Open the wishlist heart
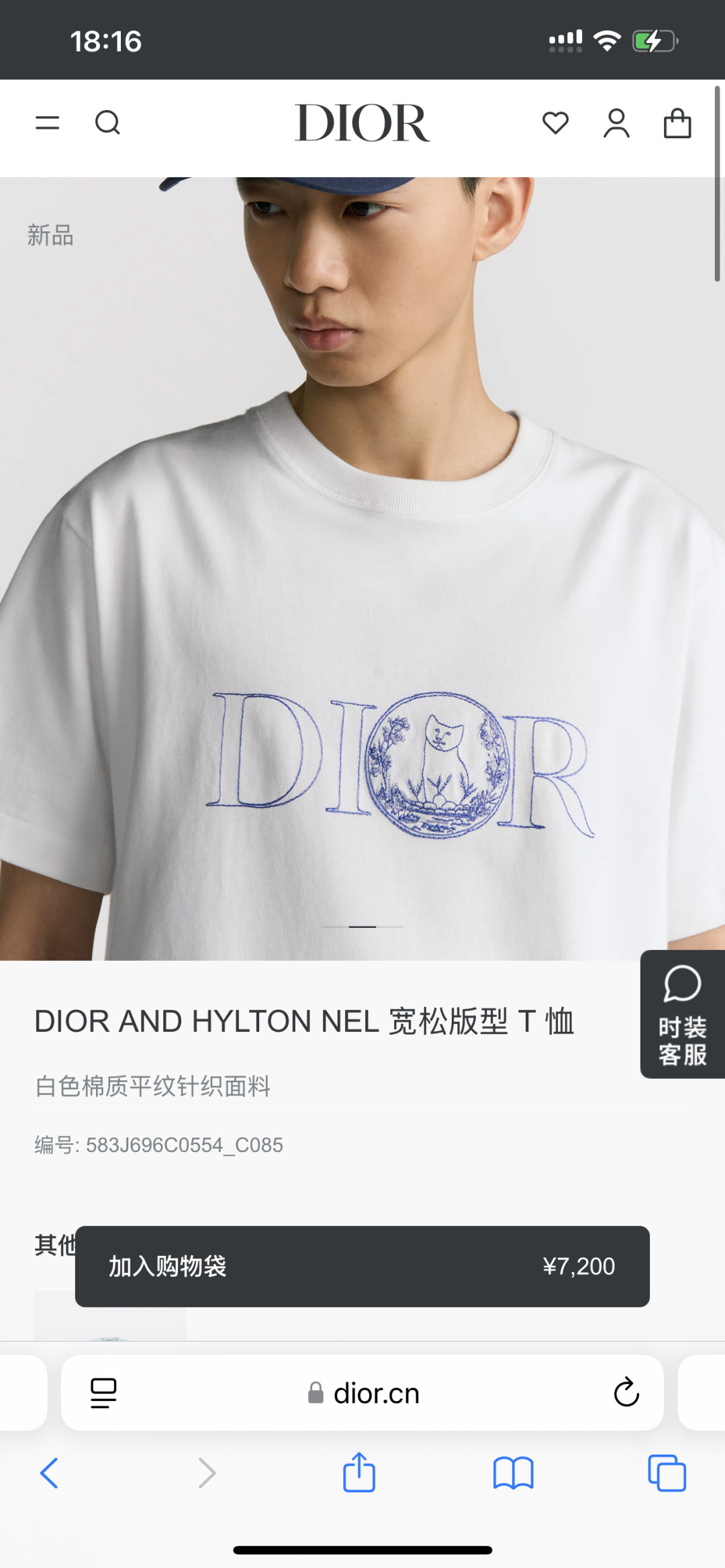 [555, 123]
